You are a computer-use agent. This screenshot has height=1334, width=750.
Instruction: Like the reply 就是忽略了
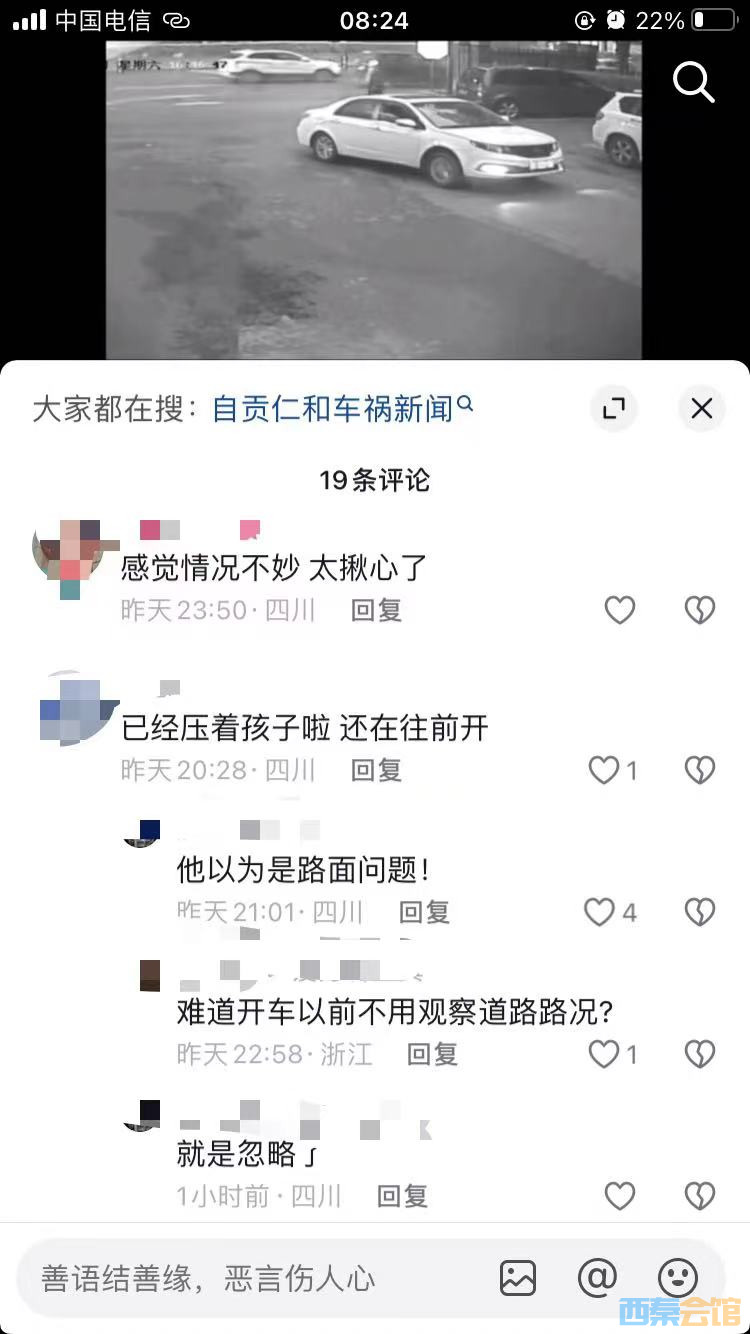pos(620,1196)
